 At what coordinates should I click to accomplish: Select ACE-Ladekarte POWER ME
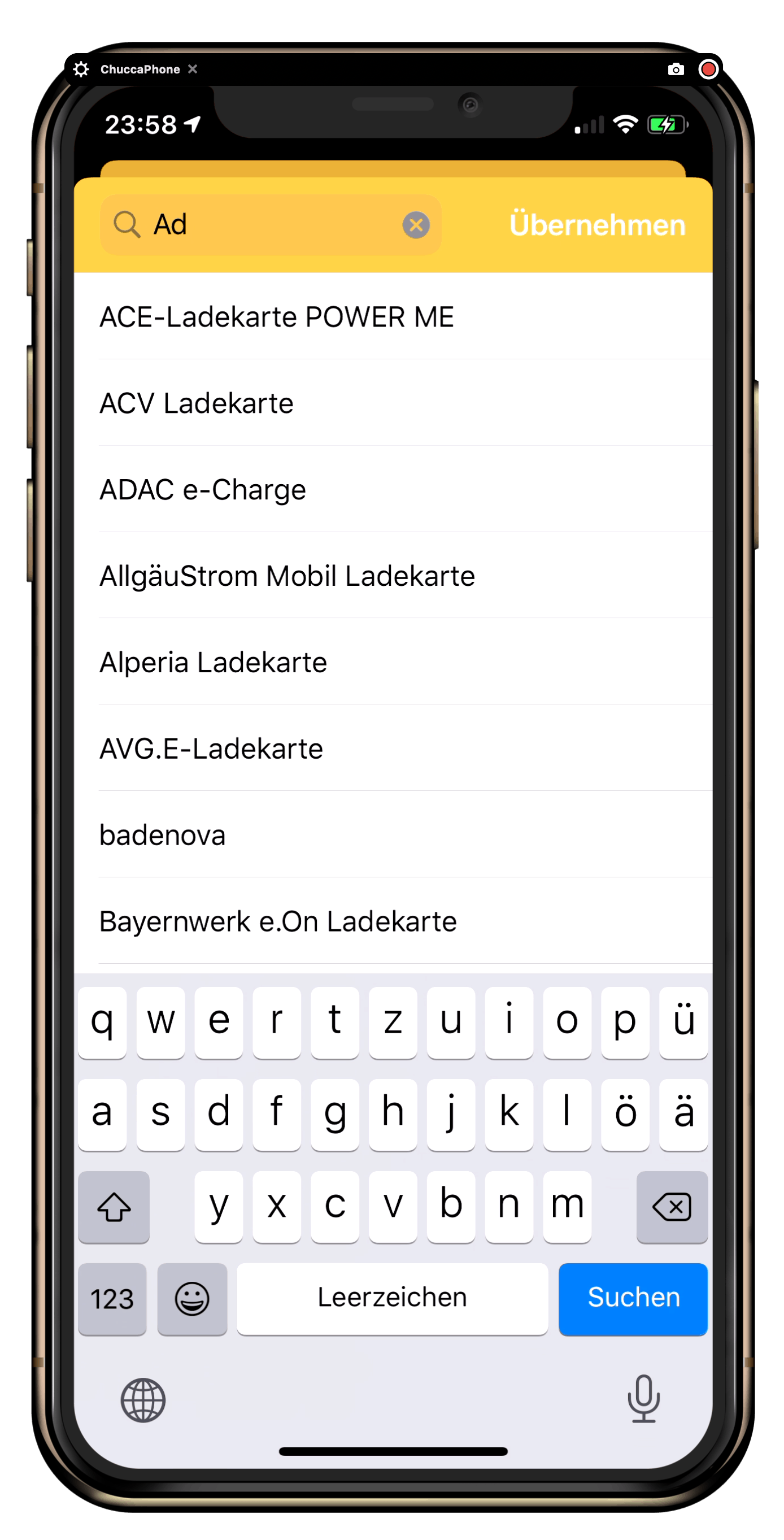[276, 317]
